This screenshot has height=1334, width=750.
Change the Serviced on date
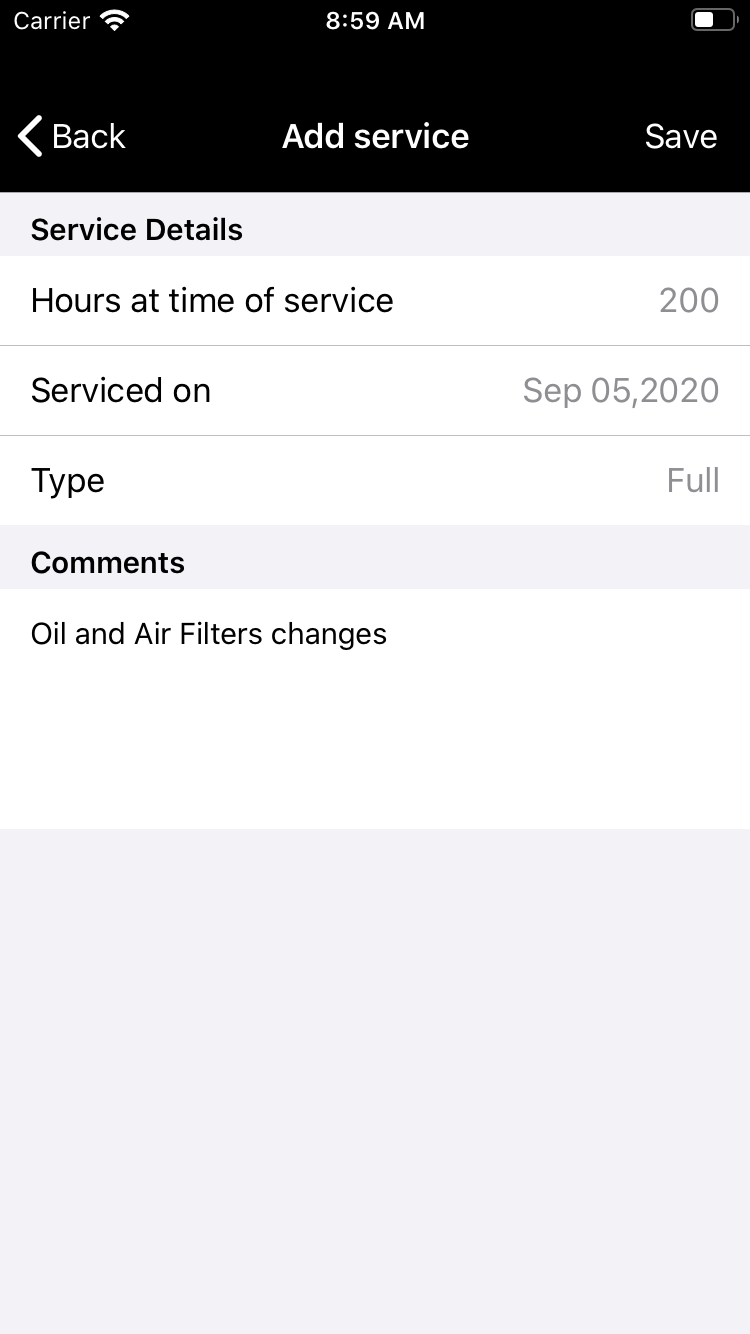(620, 390)
